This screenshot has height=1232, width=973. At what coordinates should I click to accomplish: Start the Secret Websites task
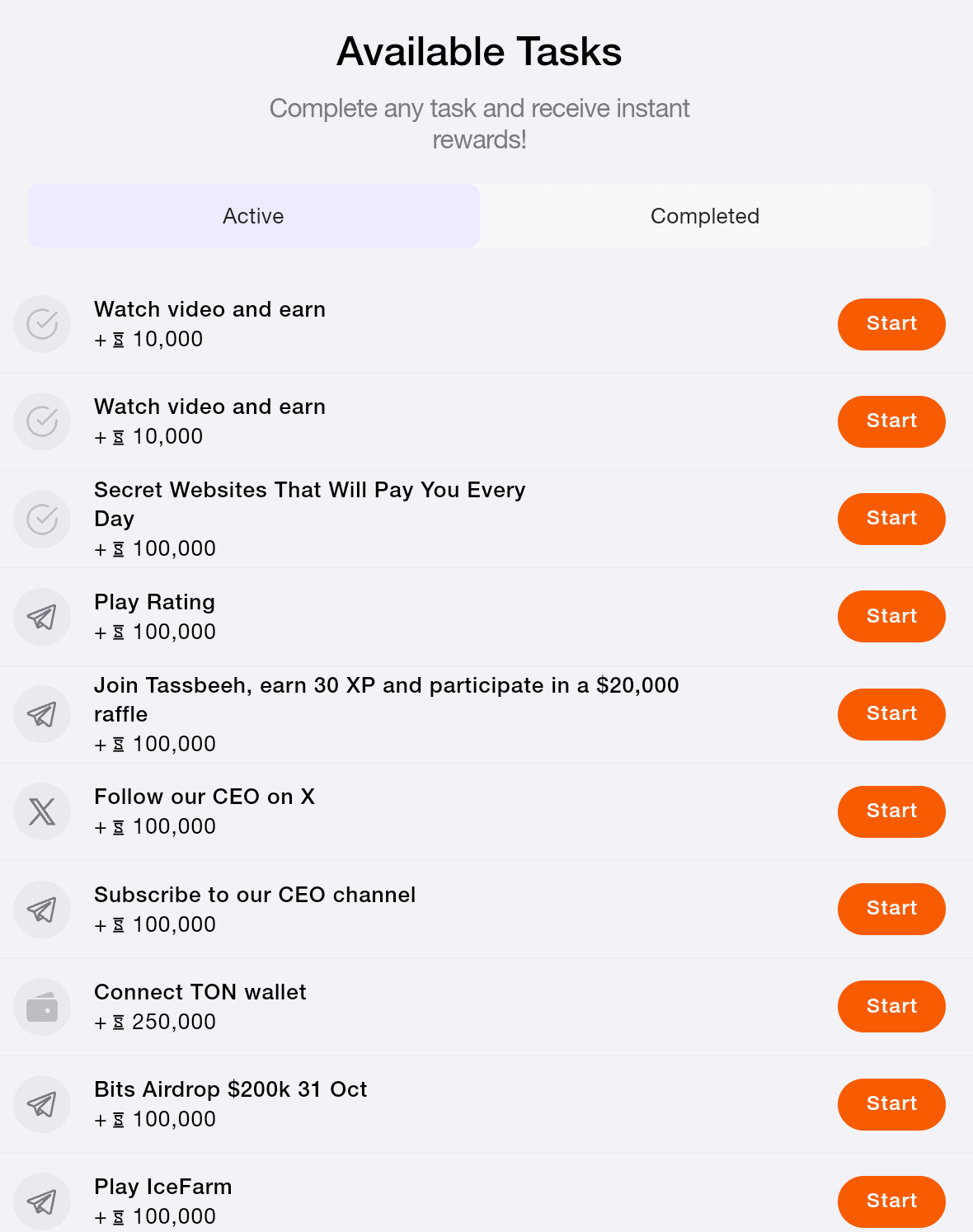coord(891,519)
